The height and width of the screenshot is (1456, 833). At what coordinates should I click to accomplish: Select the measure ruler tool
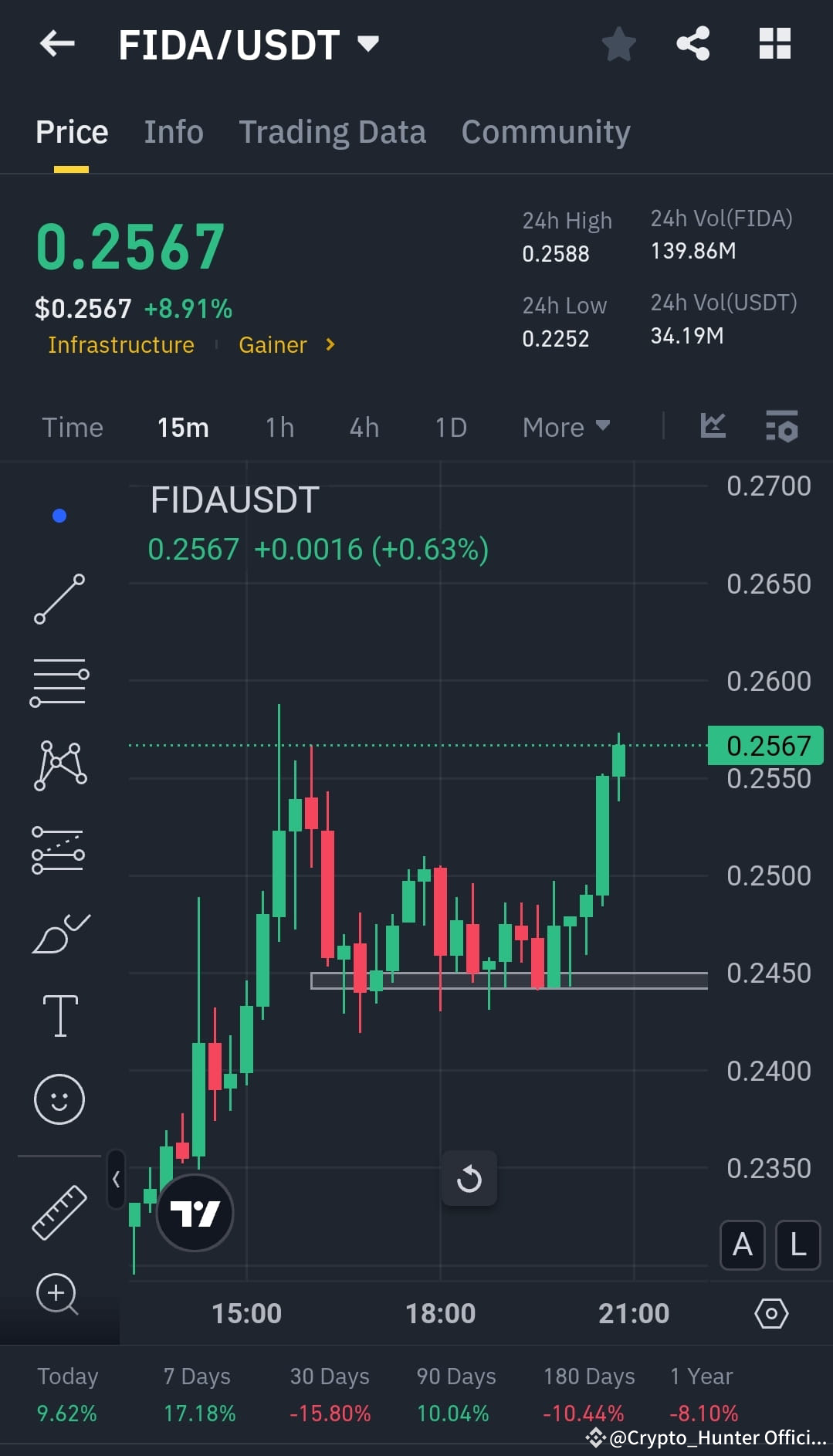point(59,1212)
